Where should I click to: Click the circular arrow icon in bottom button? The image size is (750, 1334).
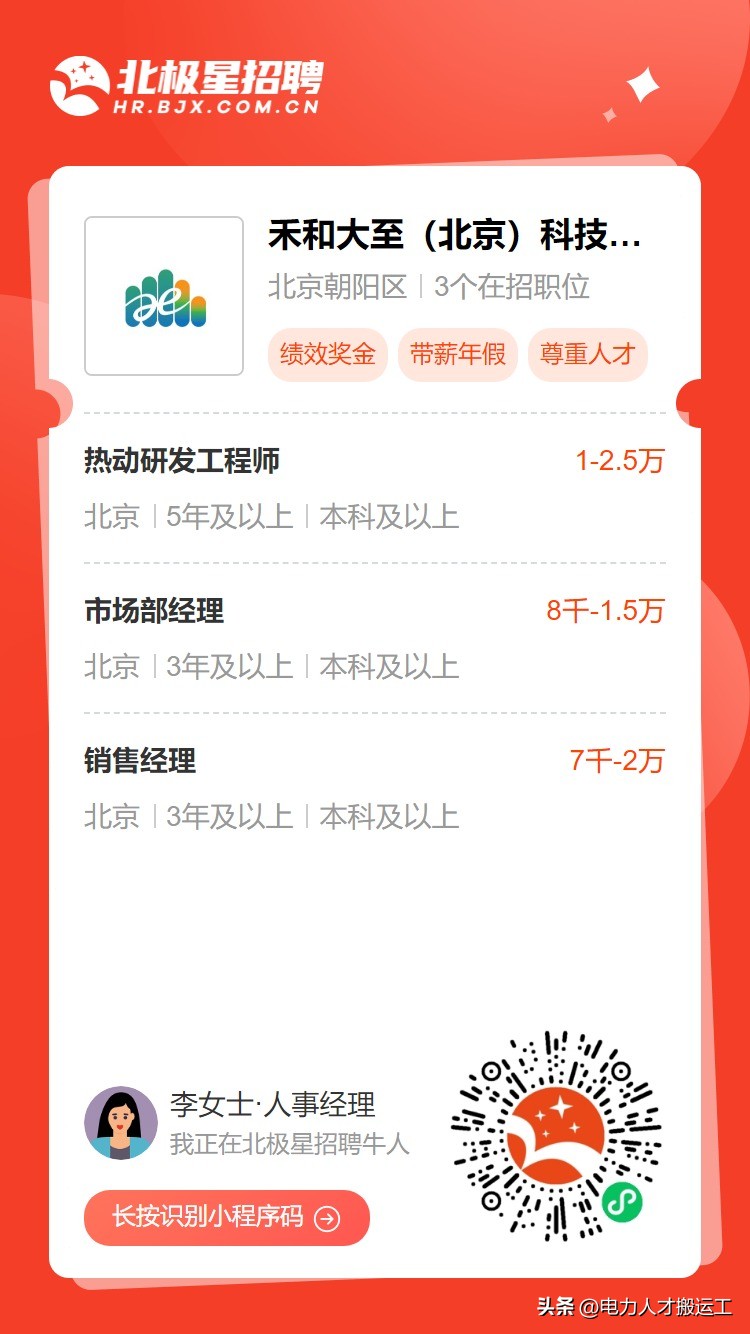pos(328,1218)
